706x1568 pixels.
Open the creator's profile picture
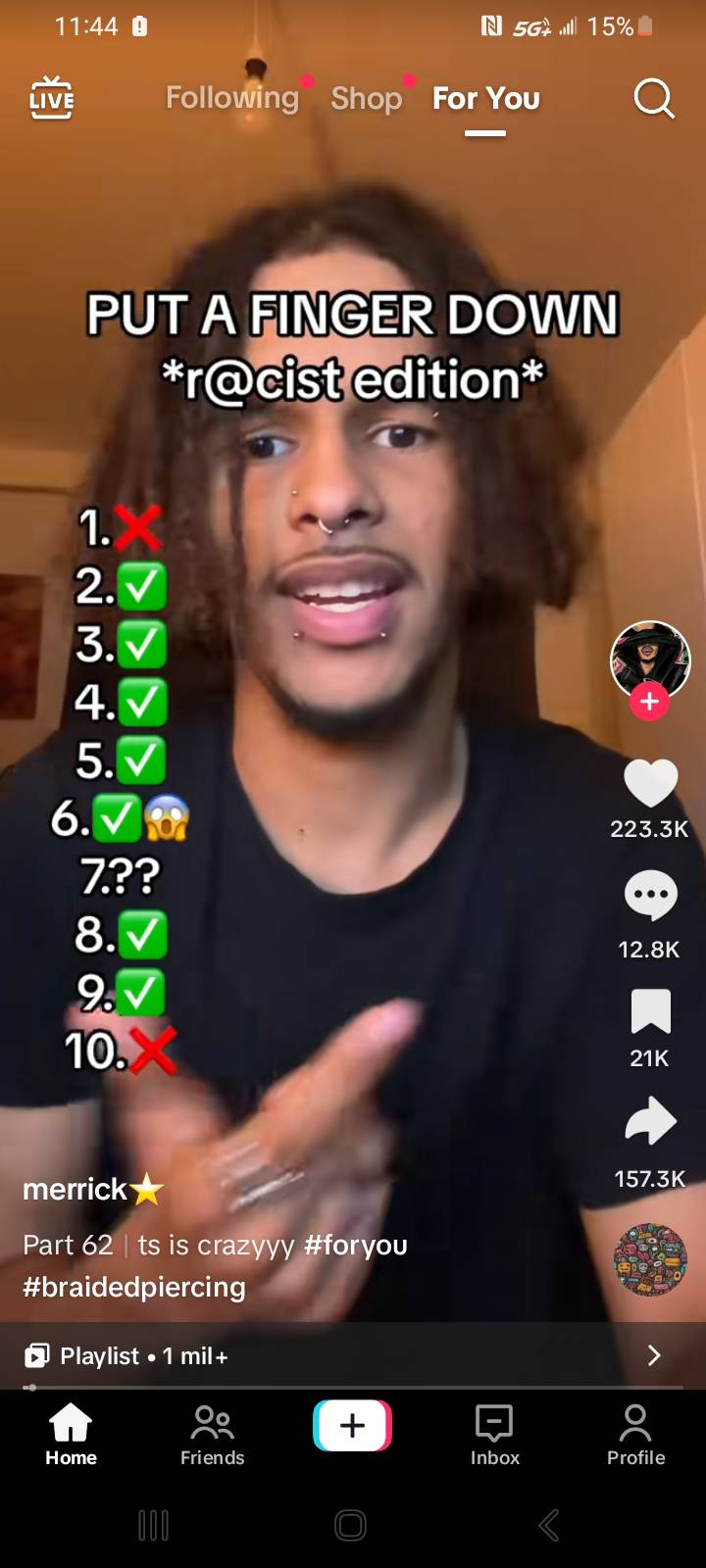point(650,660)
